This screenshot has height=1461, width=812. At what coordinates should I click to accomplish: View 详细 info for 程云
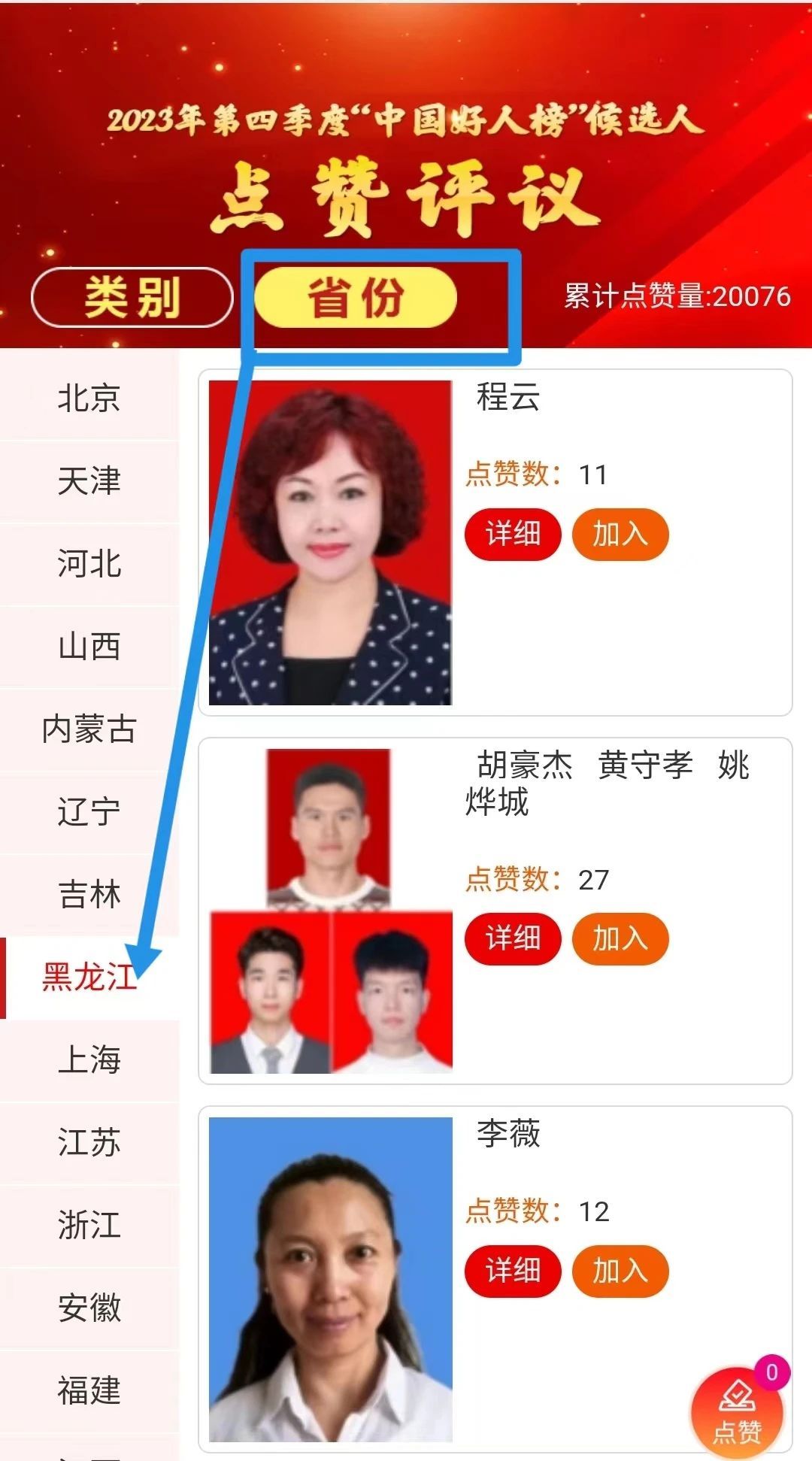pyautogui.click(x=513, y=534)
